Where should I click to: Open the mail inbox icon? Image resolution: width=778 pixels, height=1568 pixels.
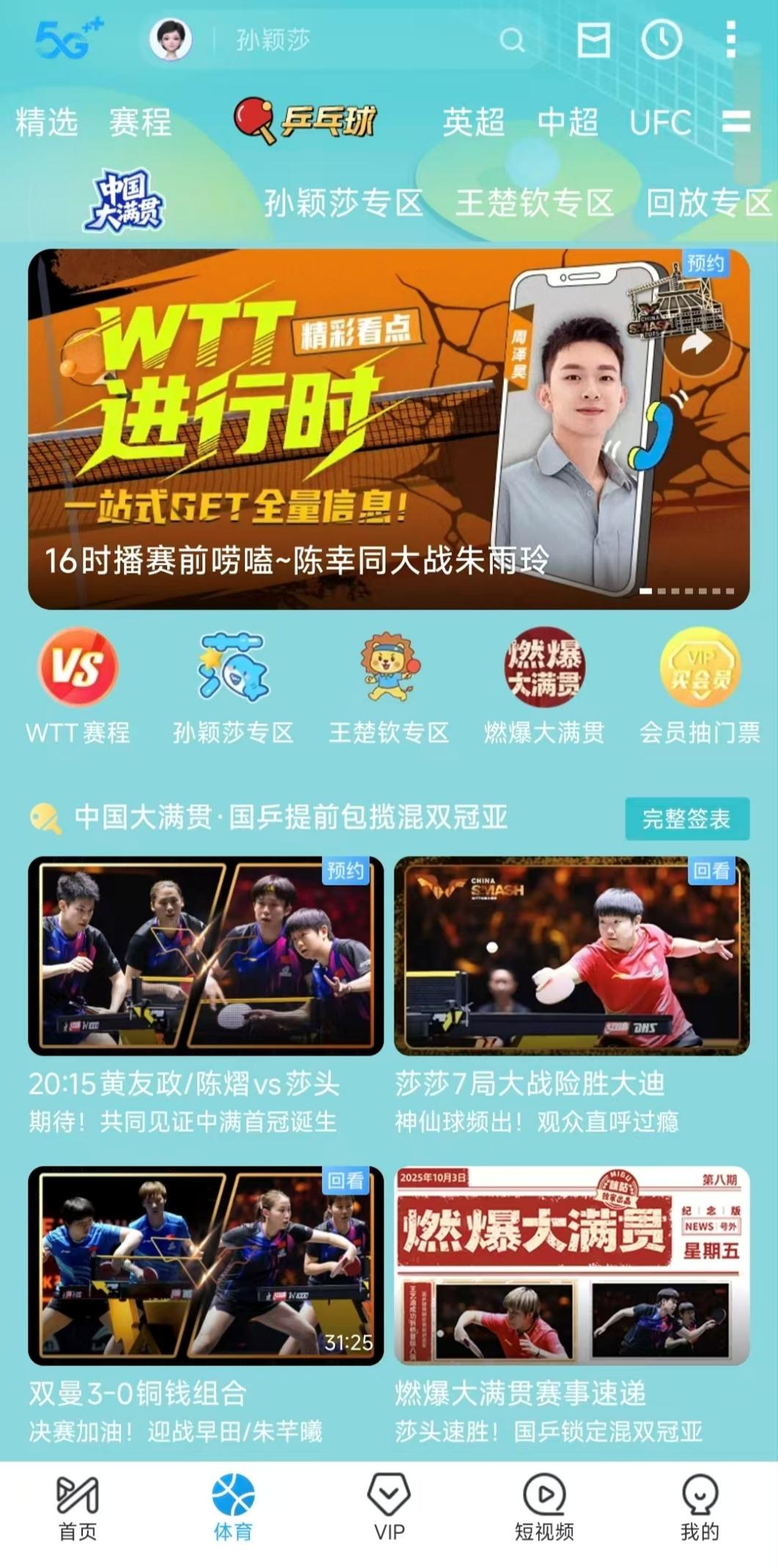(593, 40)
